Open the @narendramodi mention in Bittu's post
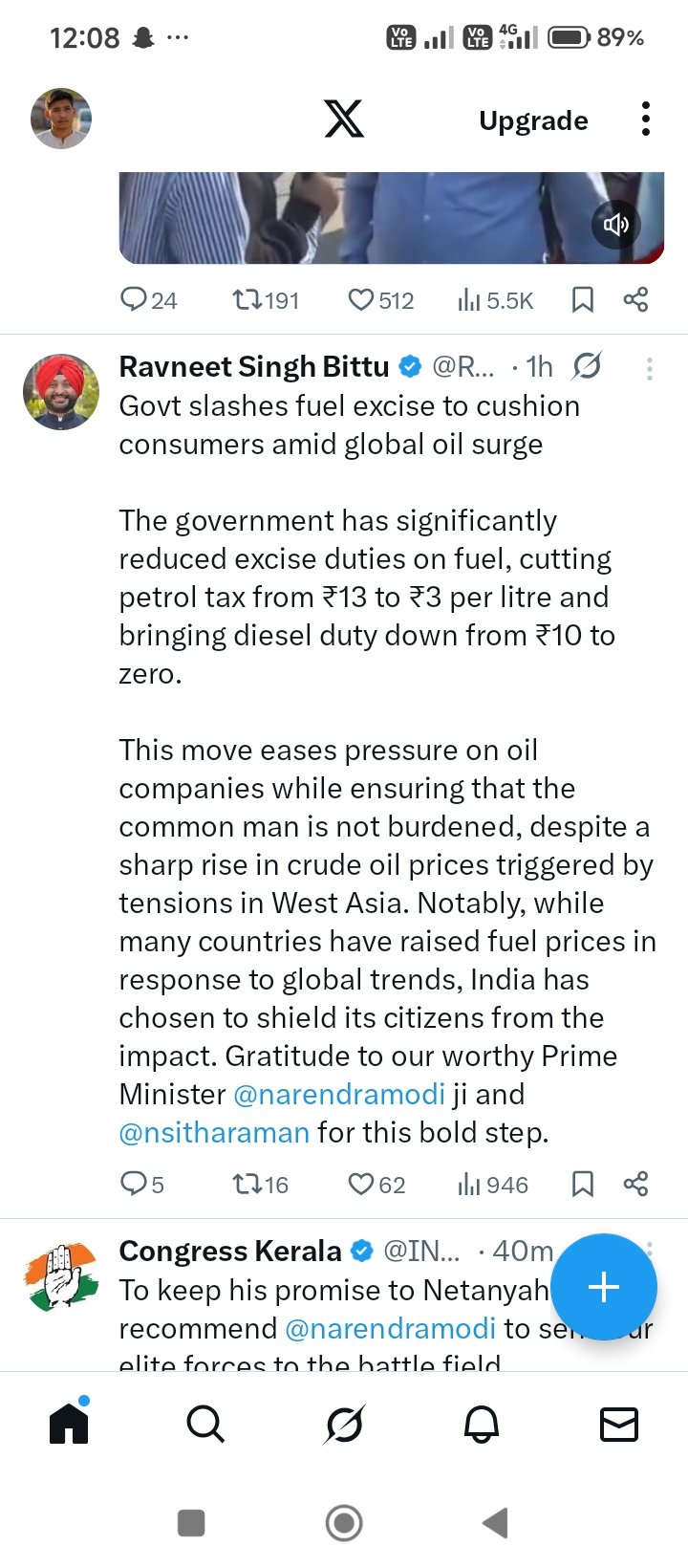The width and height of the screenshot is (688, 1568). [339, 1094]
